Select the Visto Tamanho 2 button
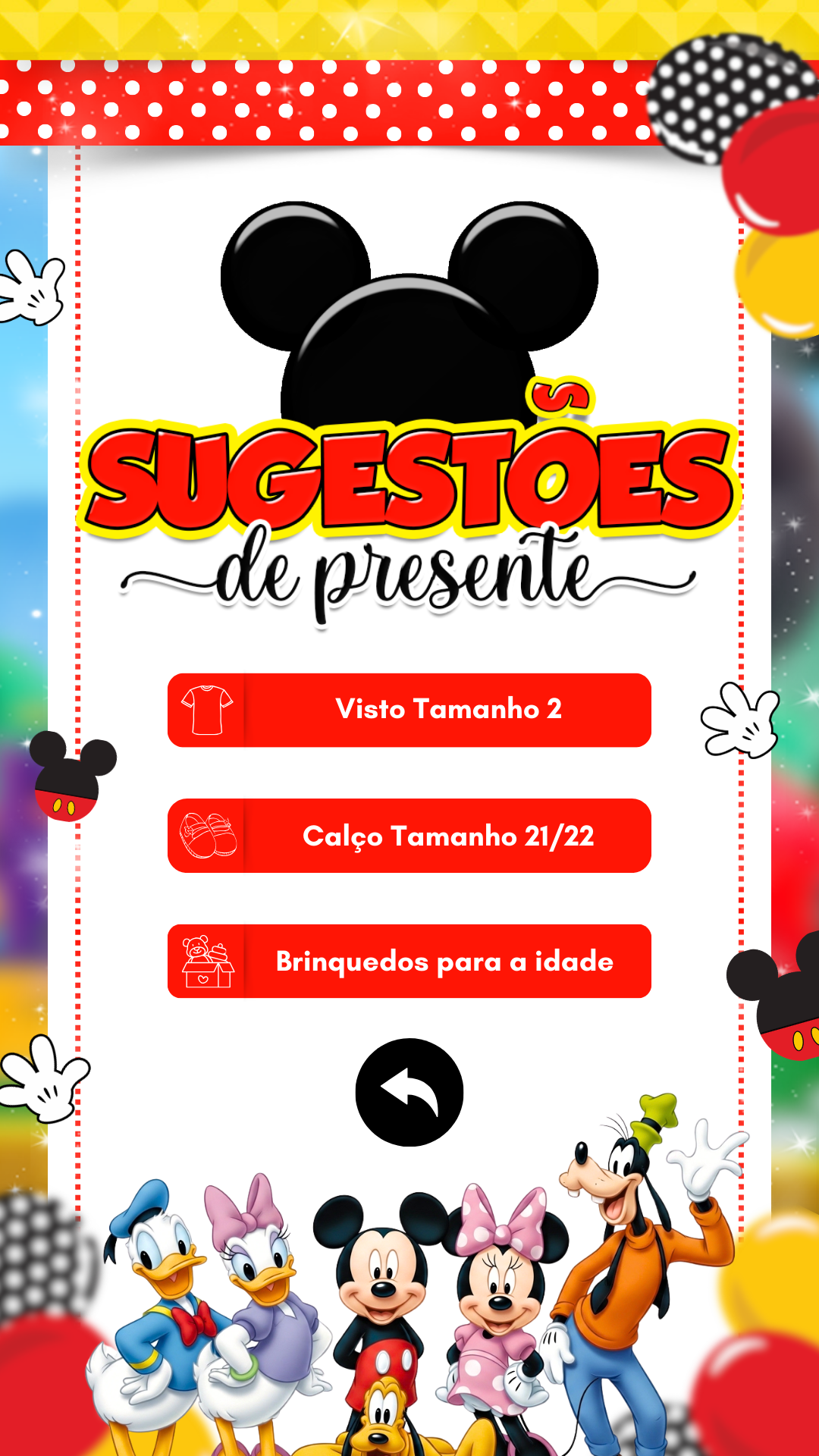 click(409, 710)
